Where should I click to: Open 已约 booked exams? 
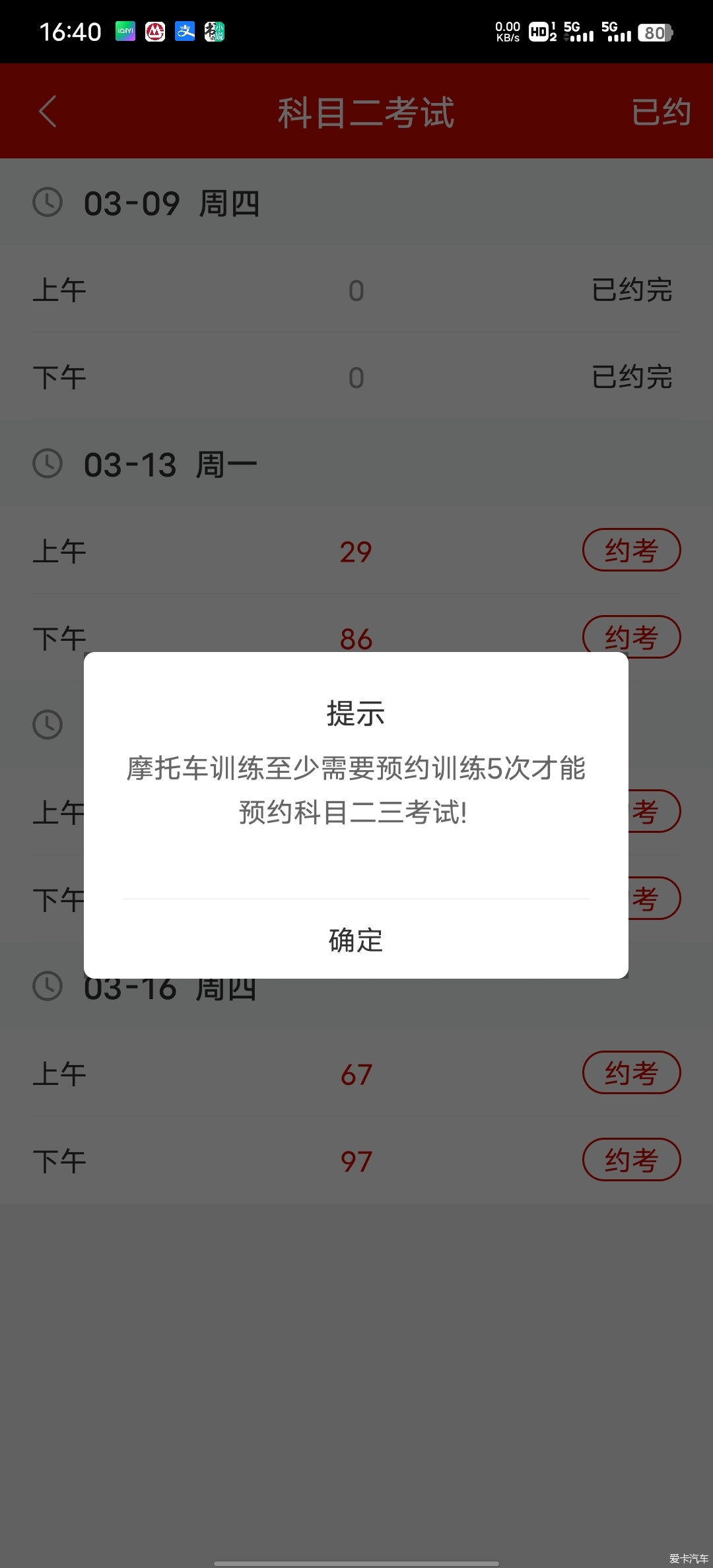click(661, 112)
